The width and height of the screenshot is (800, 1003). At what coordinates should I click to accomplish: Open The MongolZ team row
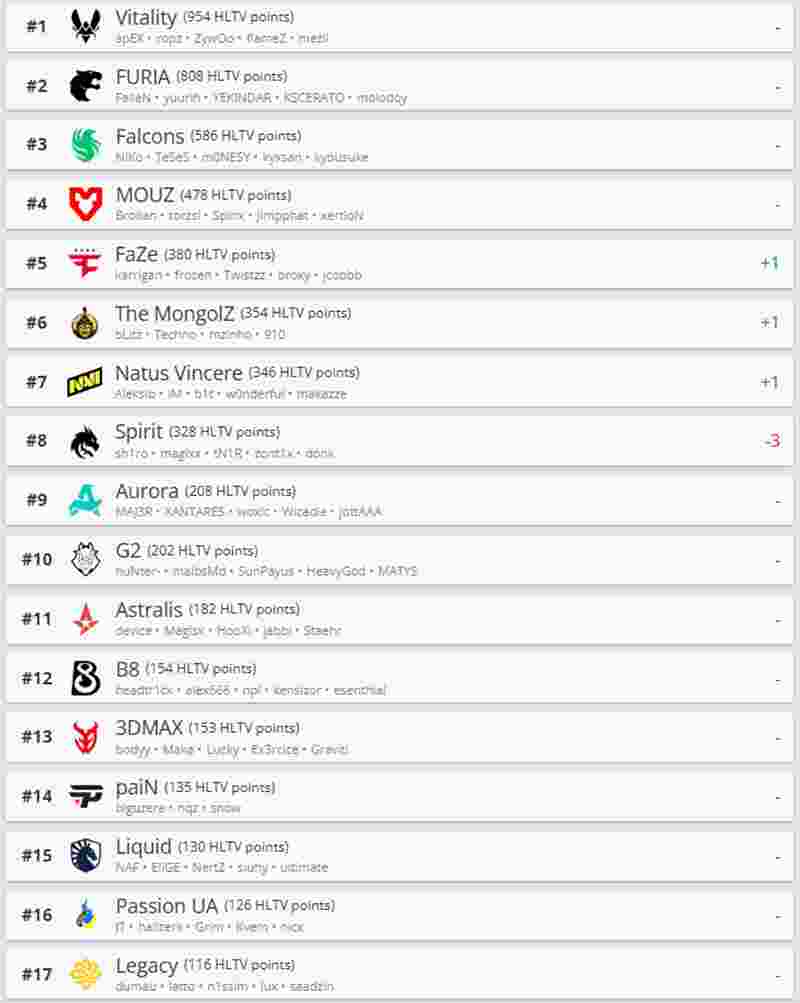(x=400, y=322)
